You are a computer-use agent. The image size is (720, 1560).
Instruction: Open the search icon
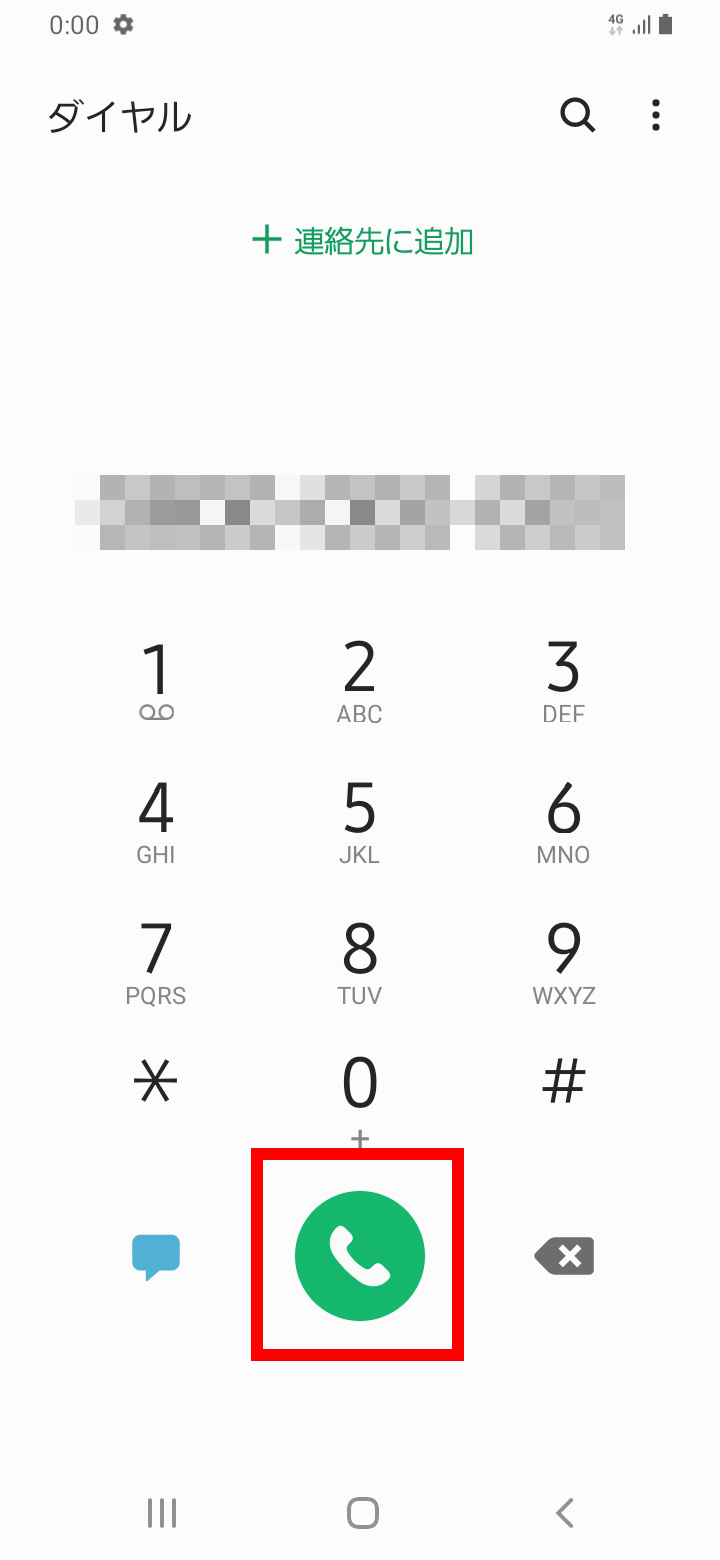[x=577, y=116]
